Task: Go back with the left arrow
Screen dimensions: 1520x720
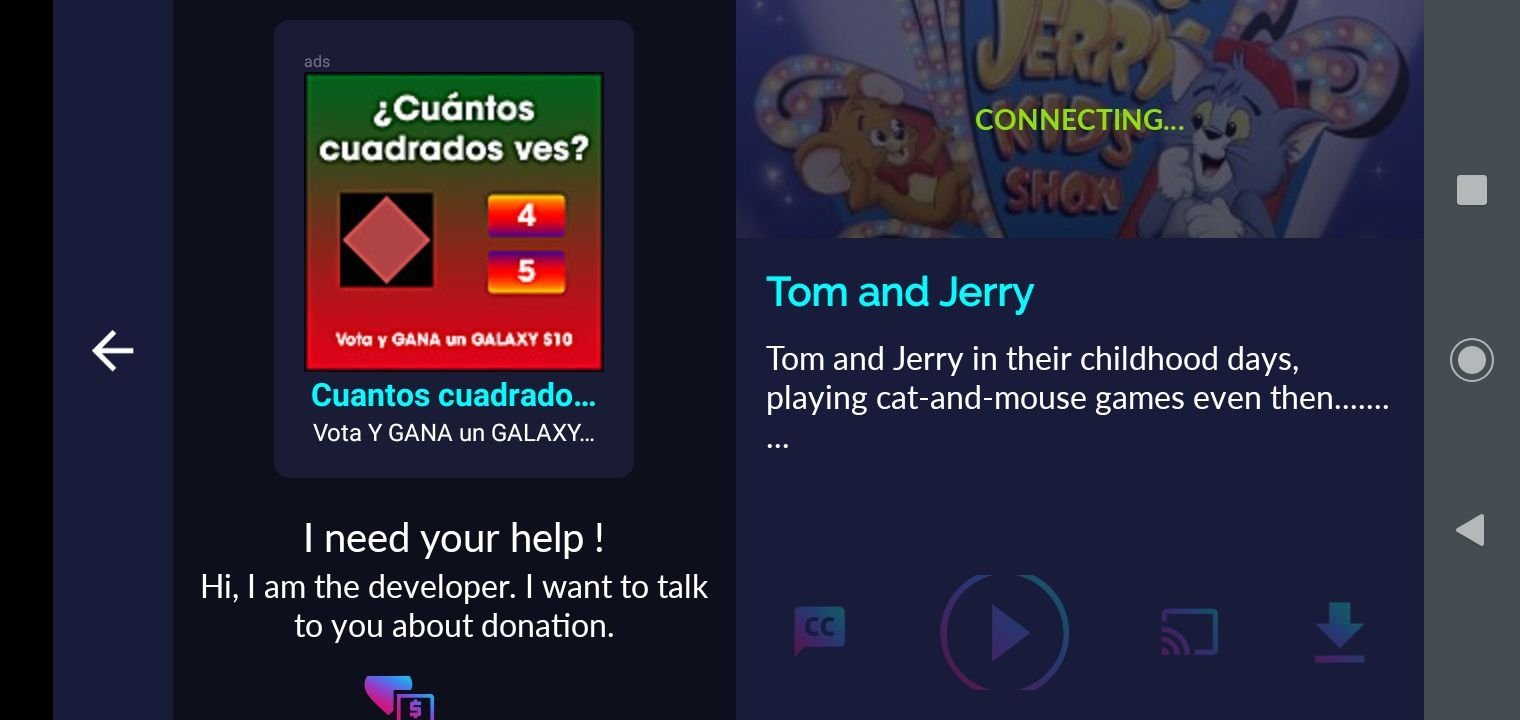Action: [x=113, y=351]
